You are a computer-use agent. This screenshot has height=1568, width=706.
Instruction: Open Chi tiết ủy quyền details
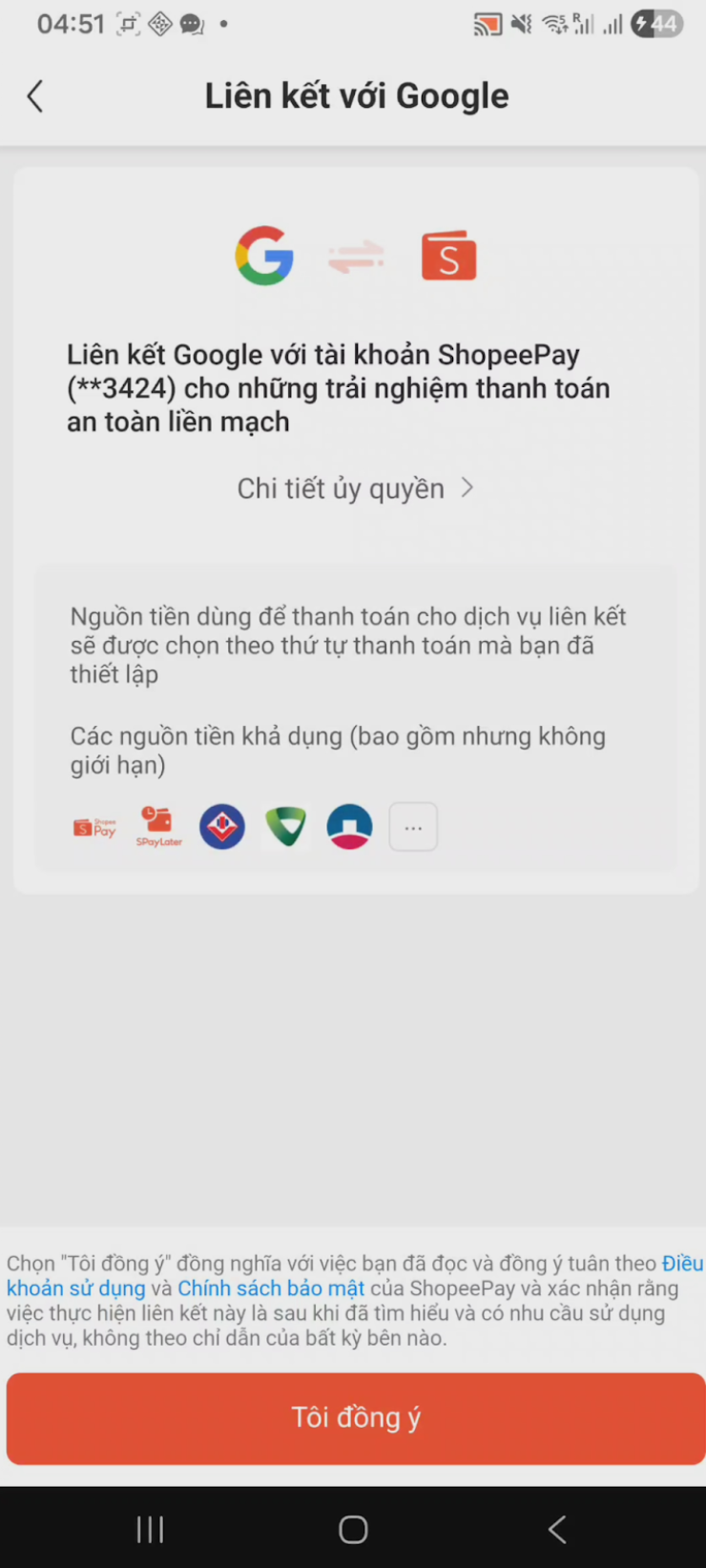355,488
